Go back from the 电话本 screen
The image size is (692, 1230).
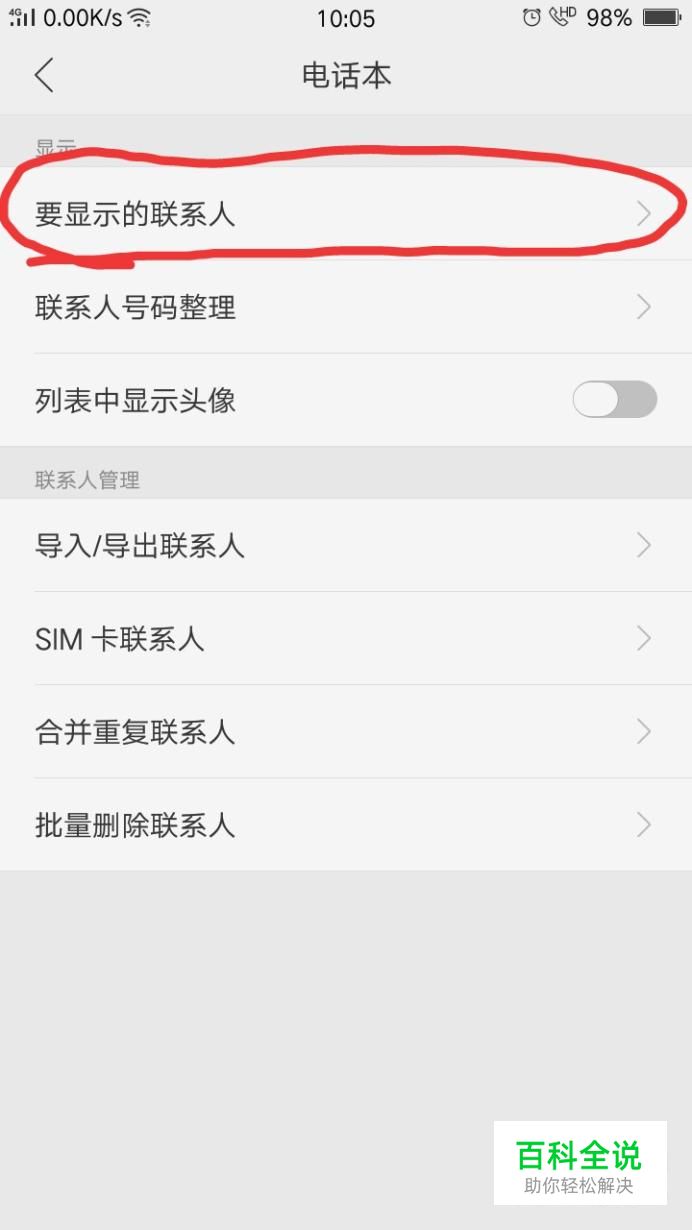click(44, 76)
